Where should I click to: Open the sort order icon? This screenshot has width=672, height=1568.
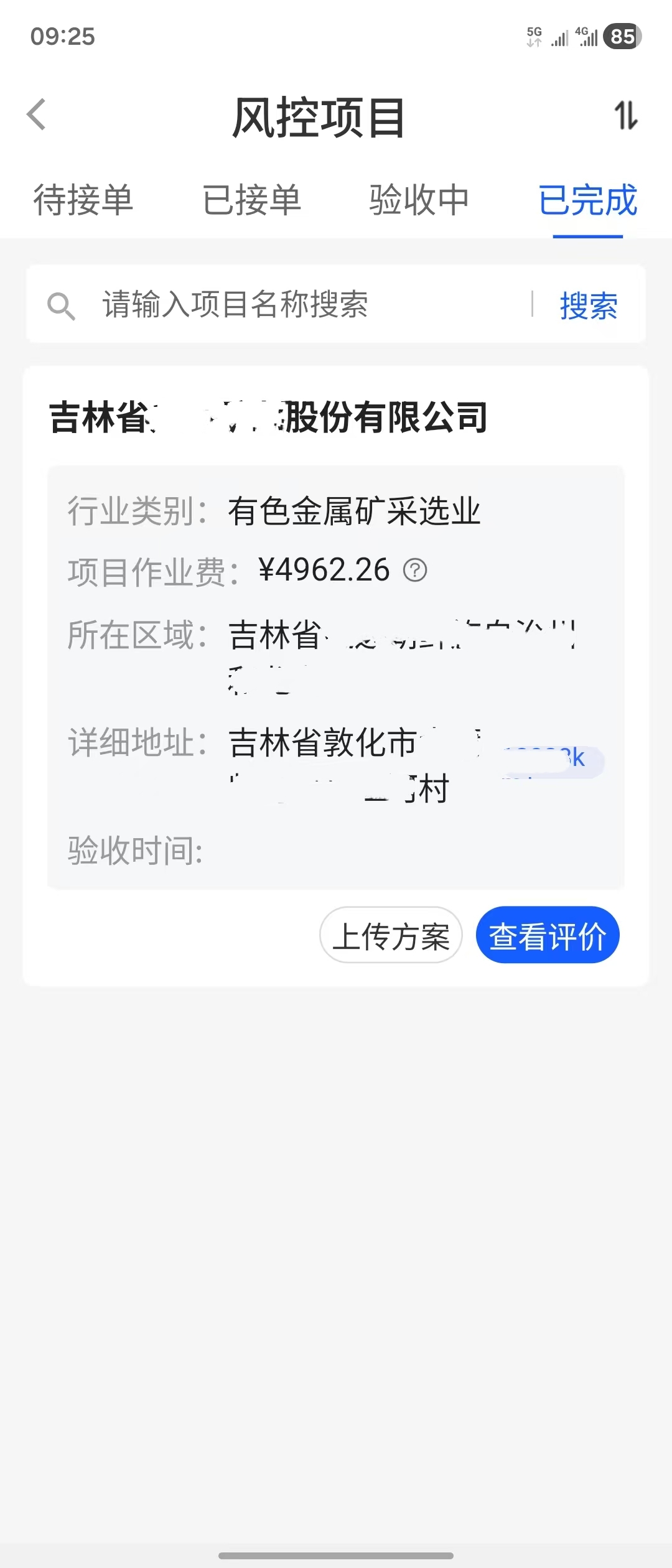click(x=625, y=116)
